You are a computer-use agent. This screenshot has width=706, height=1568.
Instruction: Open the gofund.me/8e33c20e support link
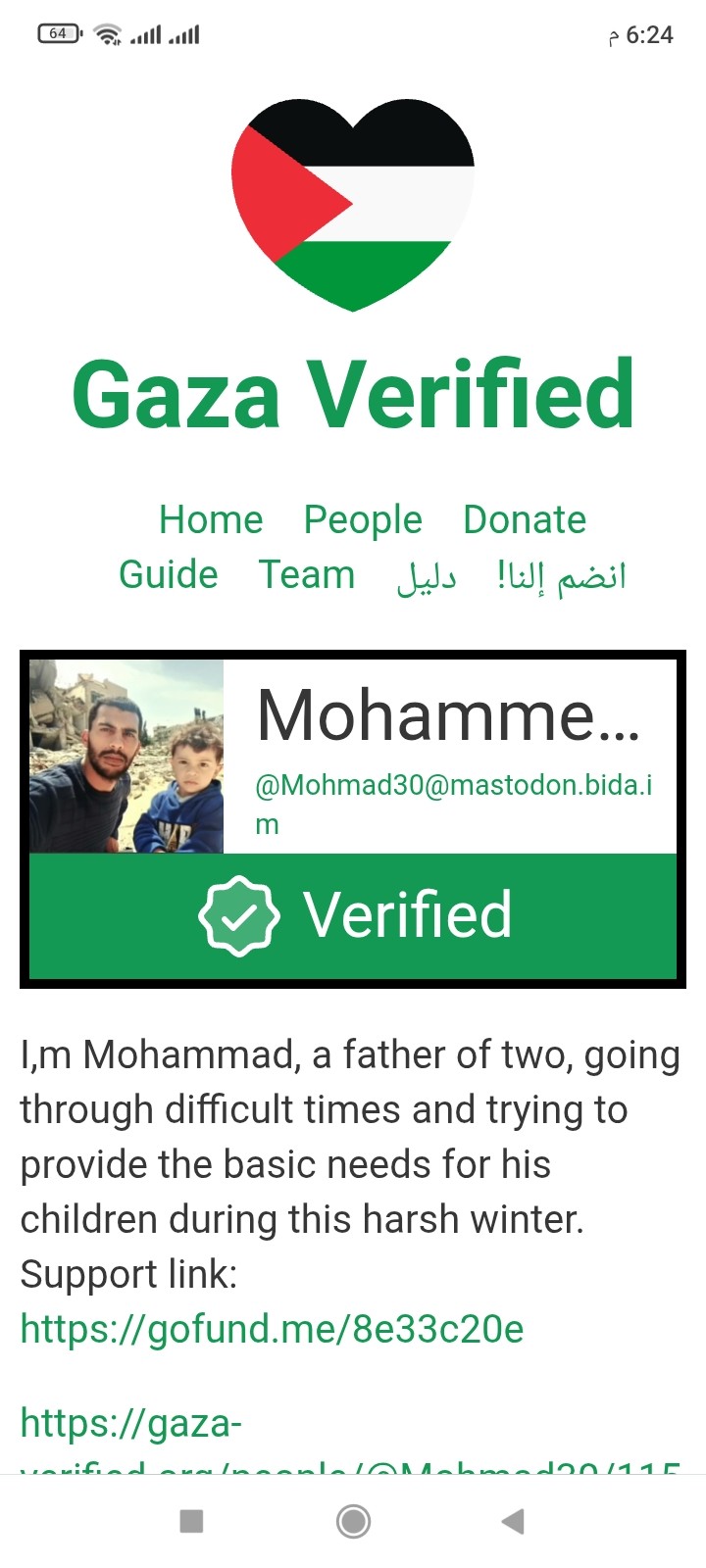(272, 1330)
